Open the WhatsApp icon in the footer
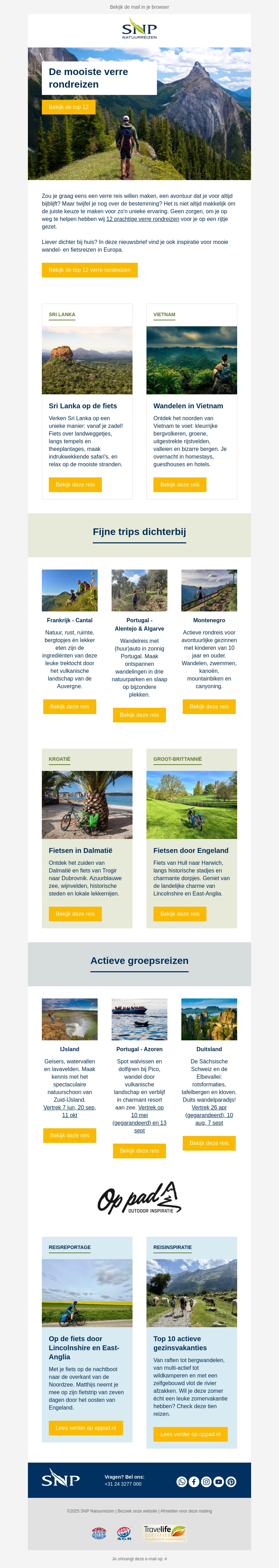 [x=182, y=1481]
